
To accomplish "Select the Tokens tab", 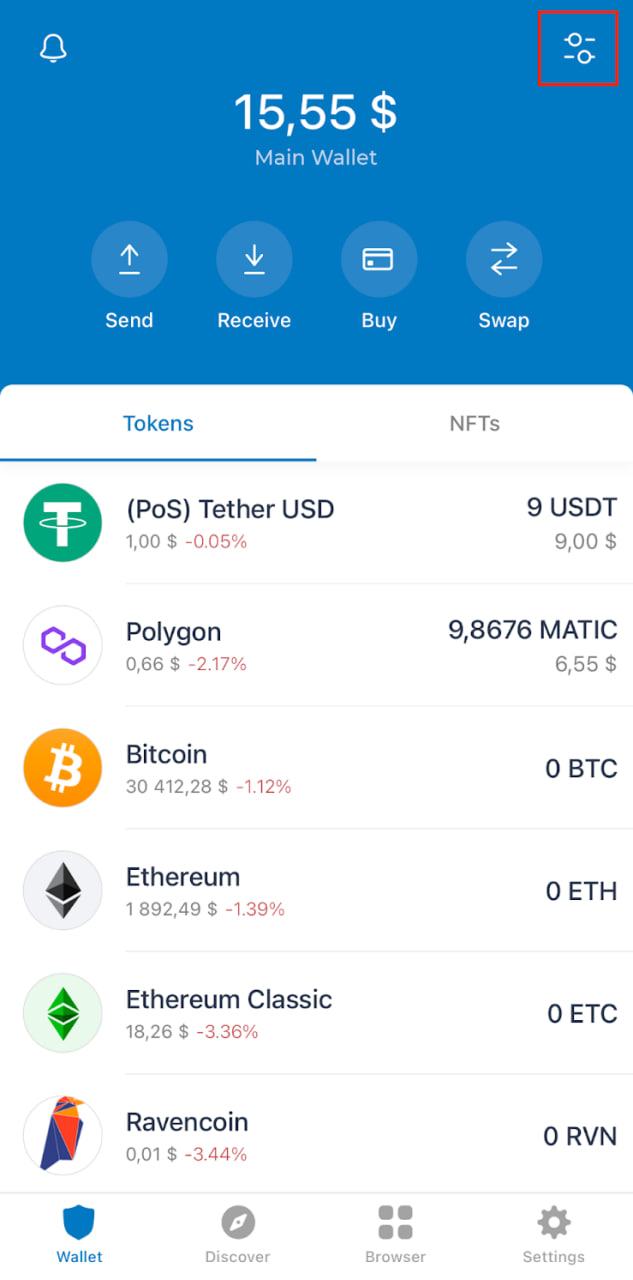I will (158, 423).
